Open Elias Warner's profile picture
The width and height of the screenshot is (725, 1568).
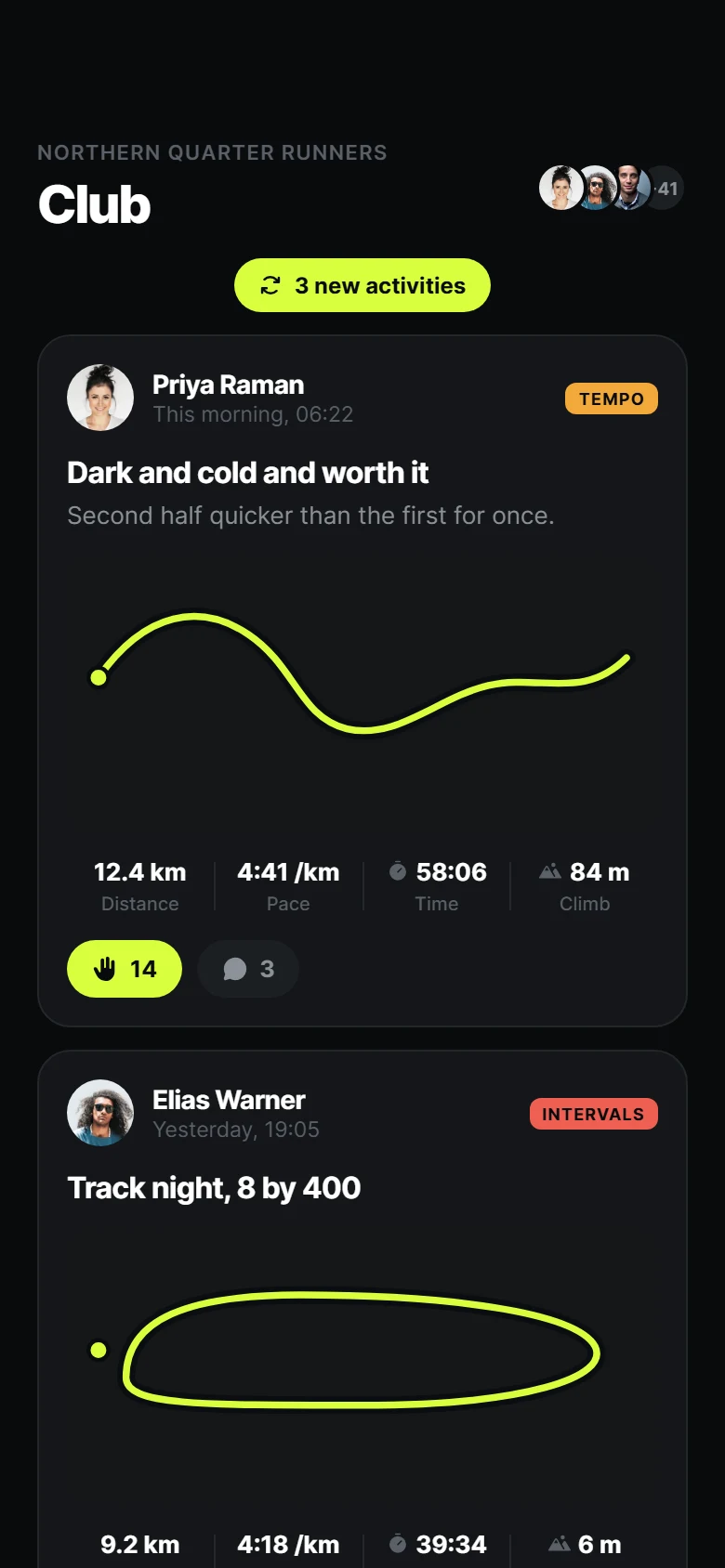tap(100, 1113)
